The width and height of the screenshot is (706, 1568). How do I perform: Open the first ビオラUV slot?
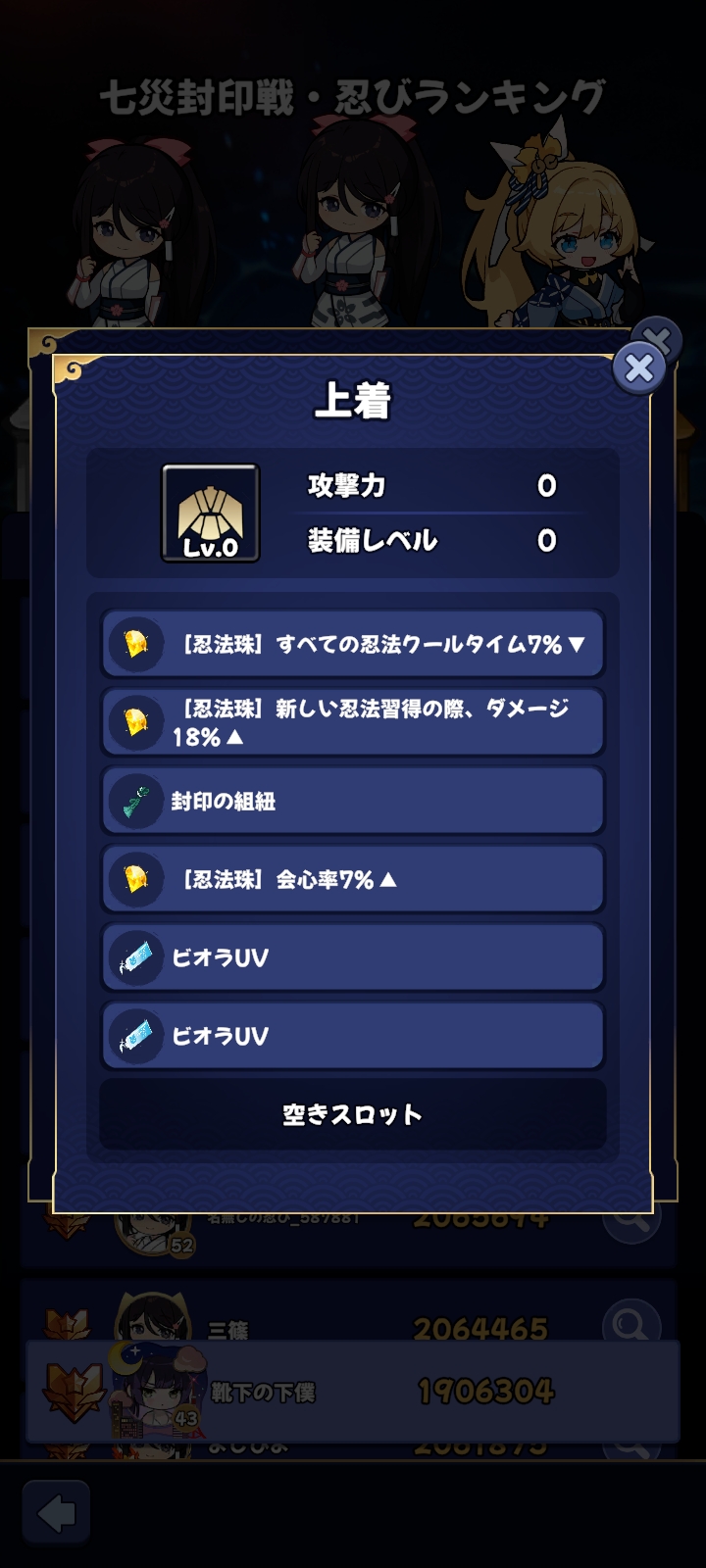click(x=352, y=957)
